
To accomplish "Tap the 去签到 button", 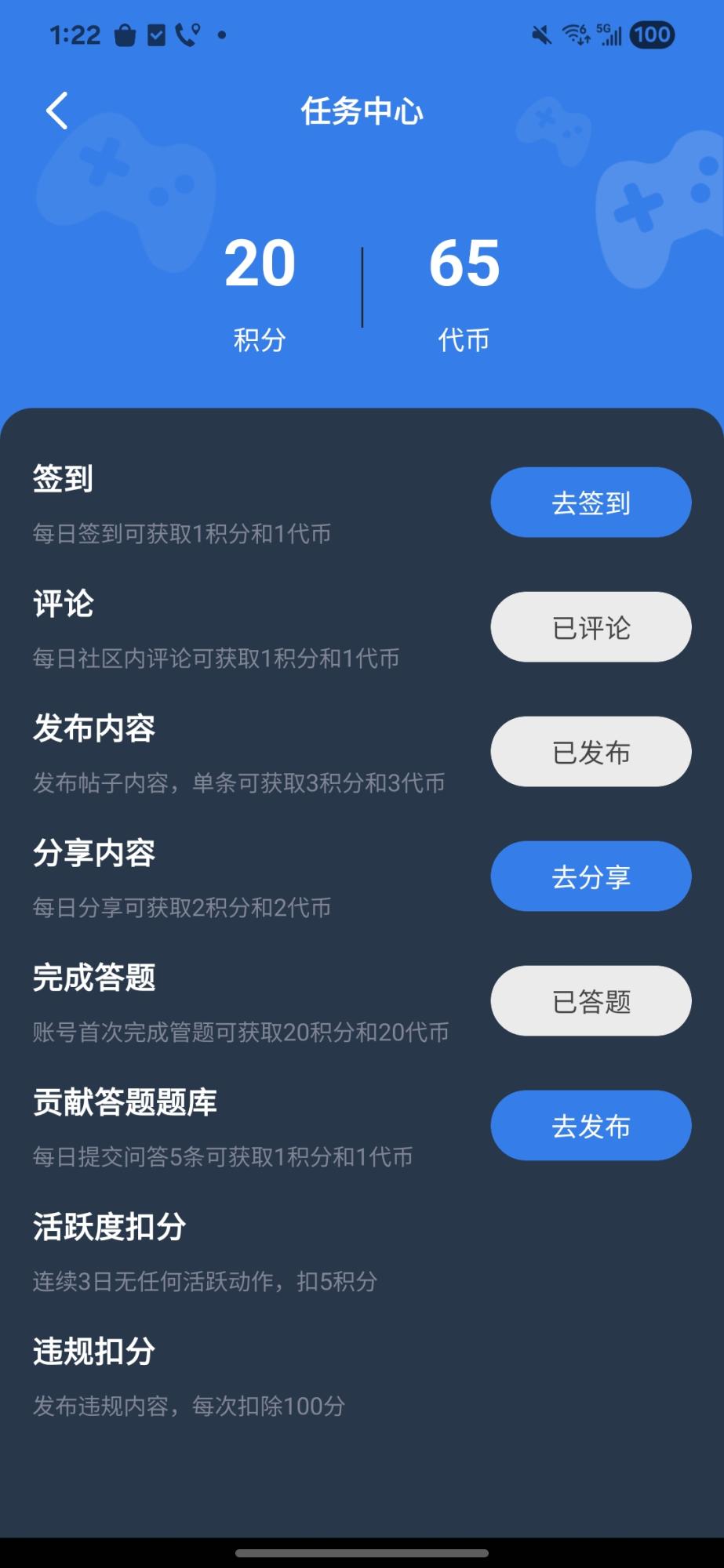I will tap(591, 503).
